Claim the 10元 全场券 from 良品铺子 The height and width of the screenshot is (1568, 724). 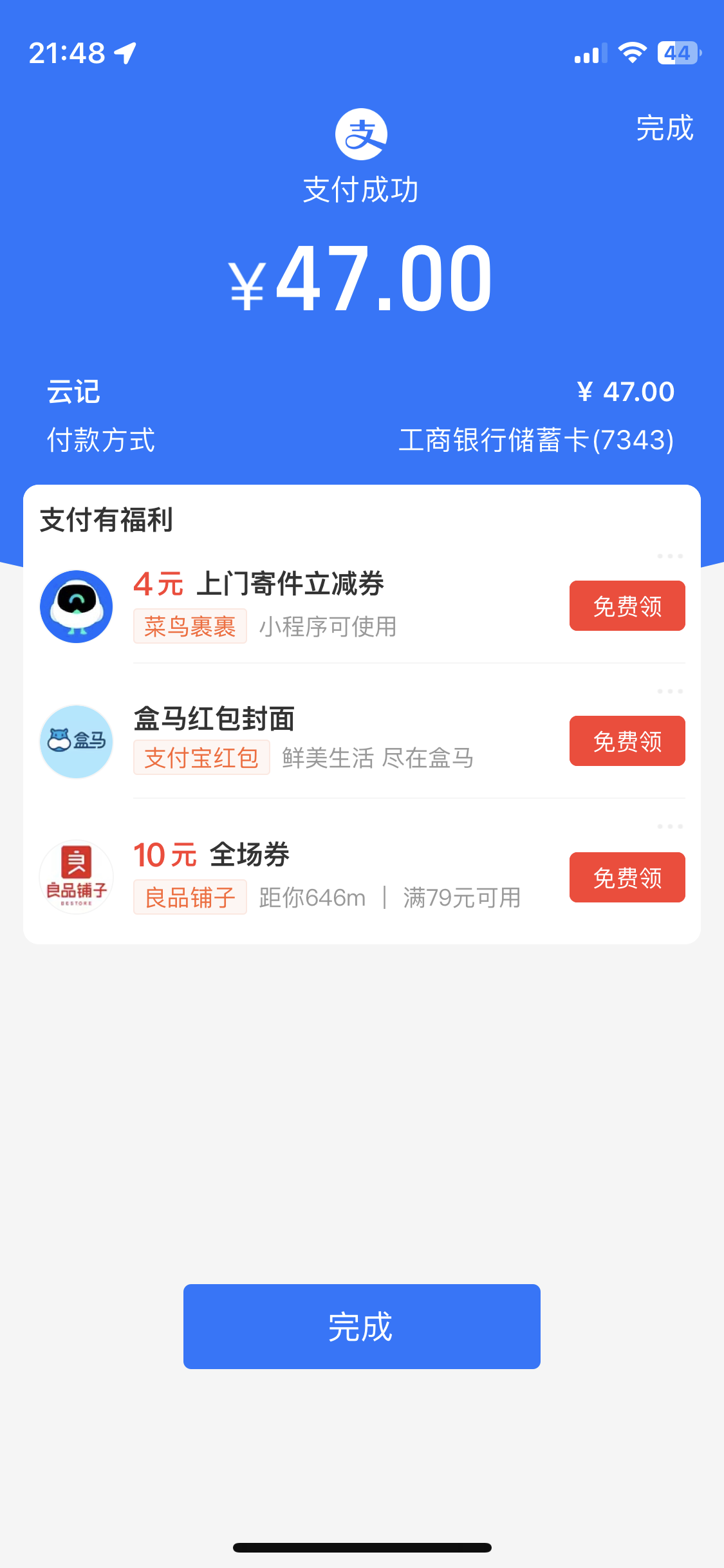coord(627,877)
